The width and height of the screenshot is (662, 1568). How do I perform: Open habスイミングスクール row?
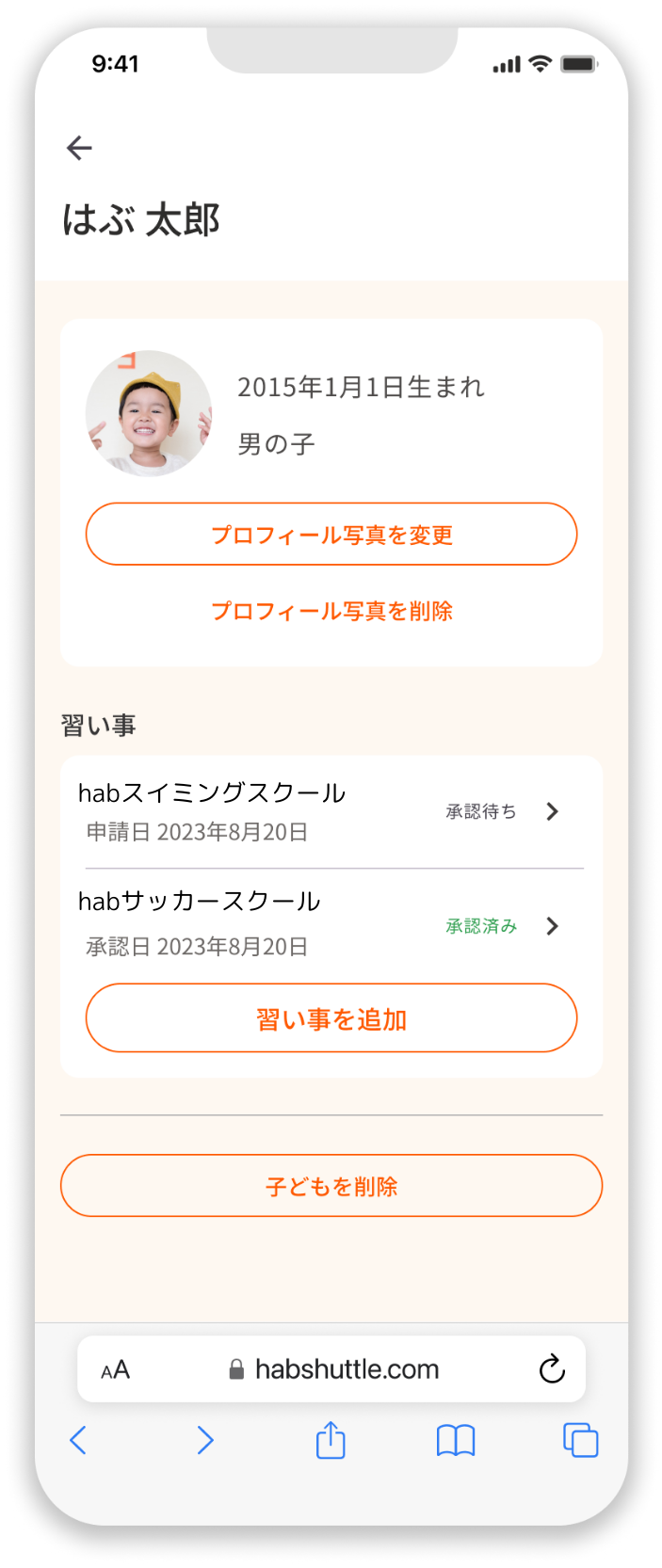(320, 811)
